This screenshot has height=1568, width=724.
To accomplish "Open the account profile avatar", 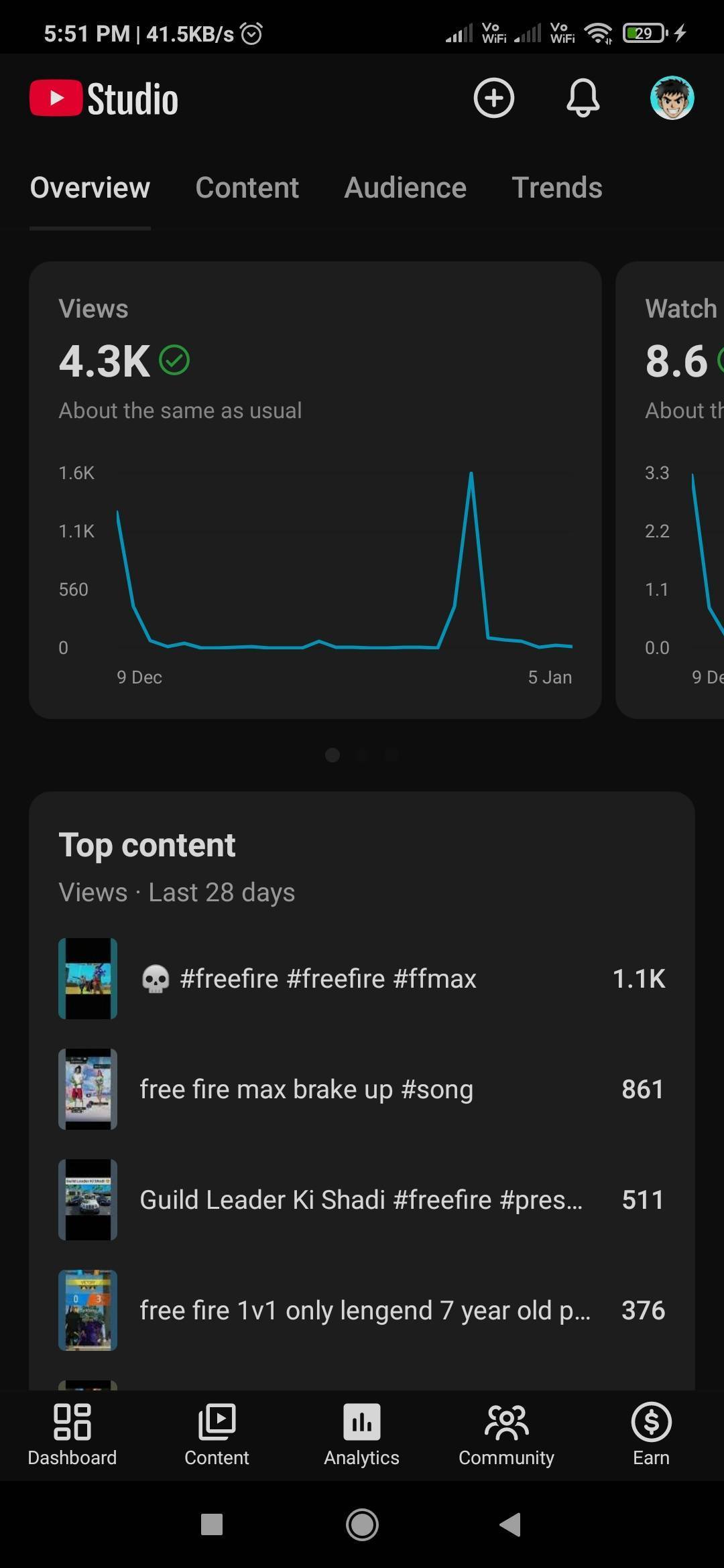I will [672, 99].
